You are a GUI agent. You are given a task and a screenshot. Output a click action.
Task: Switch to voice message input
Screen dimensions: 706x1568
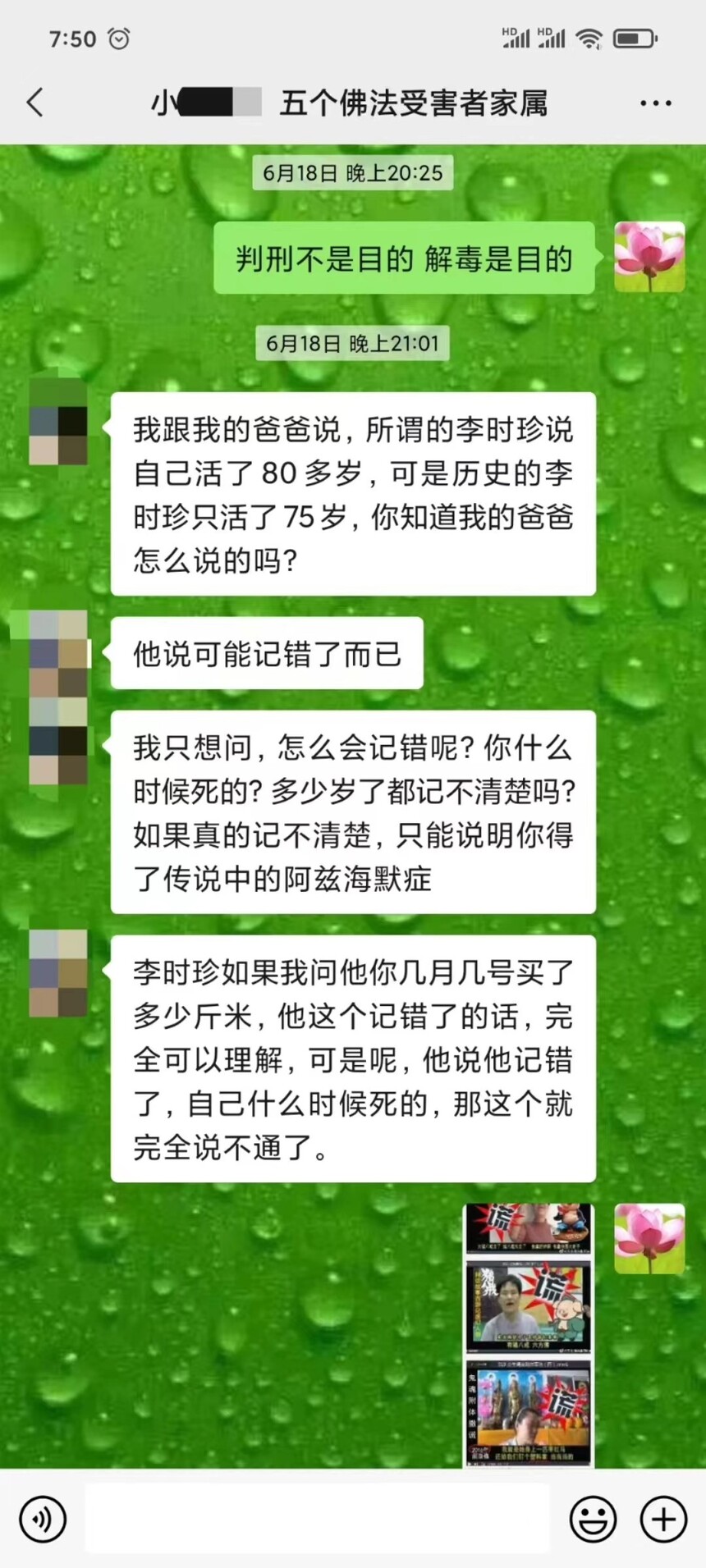coord(43,1520)
